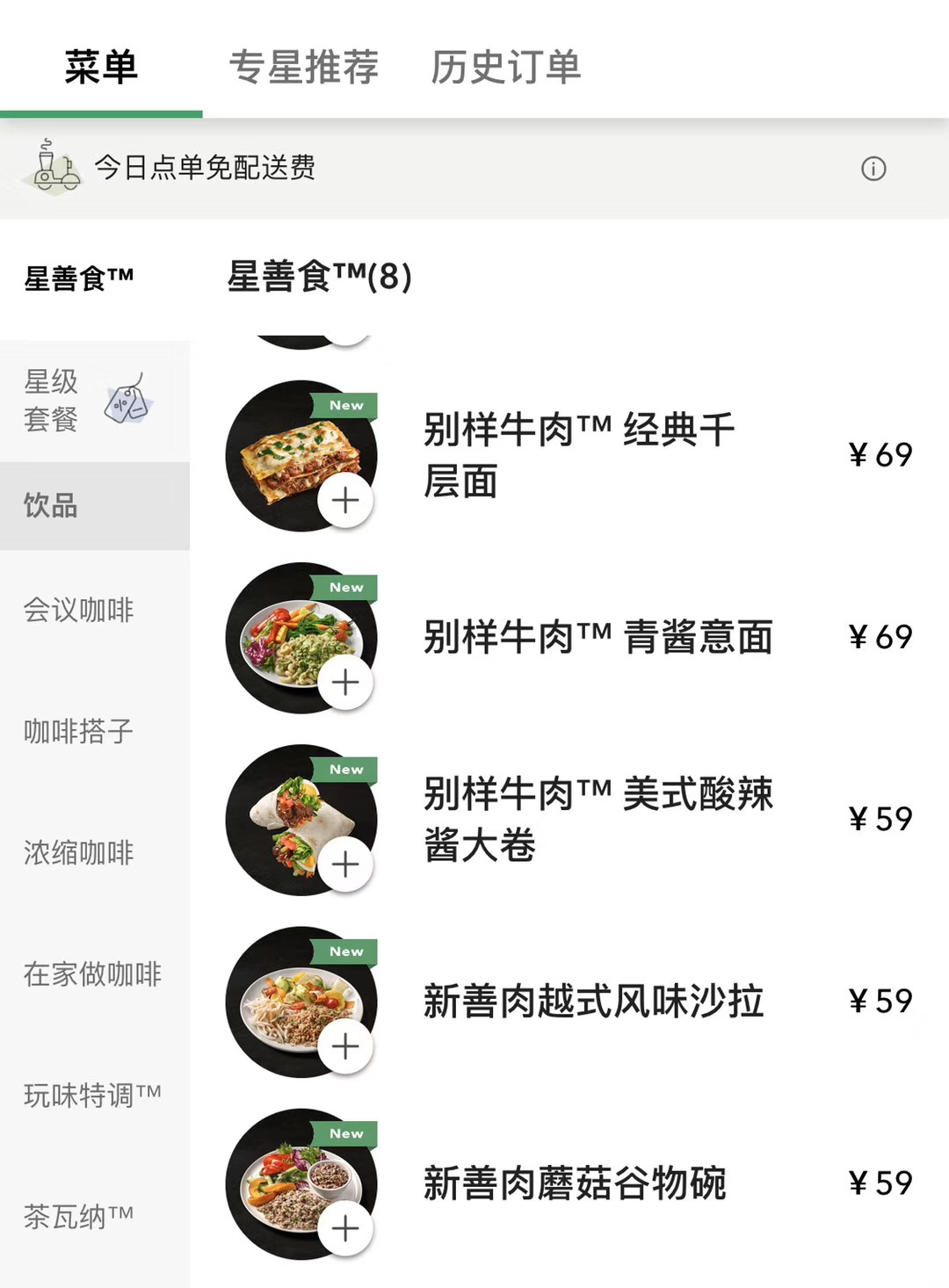Viewport: 949px width, 1288px height.
Task: Select the 玩味特调 category
Action: (x=92, y=1095)
